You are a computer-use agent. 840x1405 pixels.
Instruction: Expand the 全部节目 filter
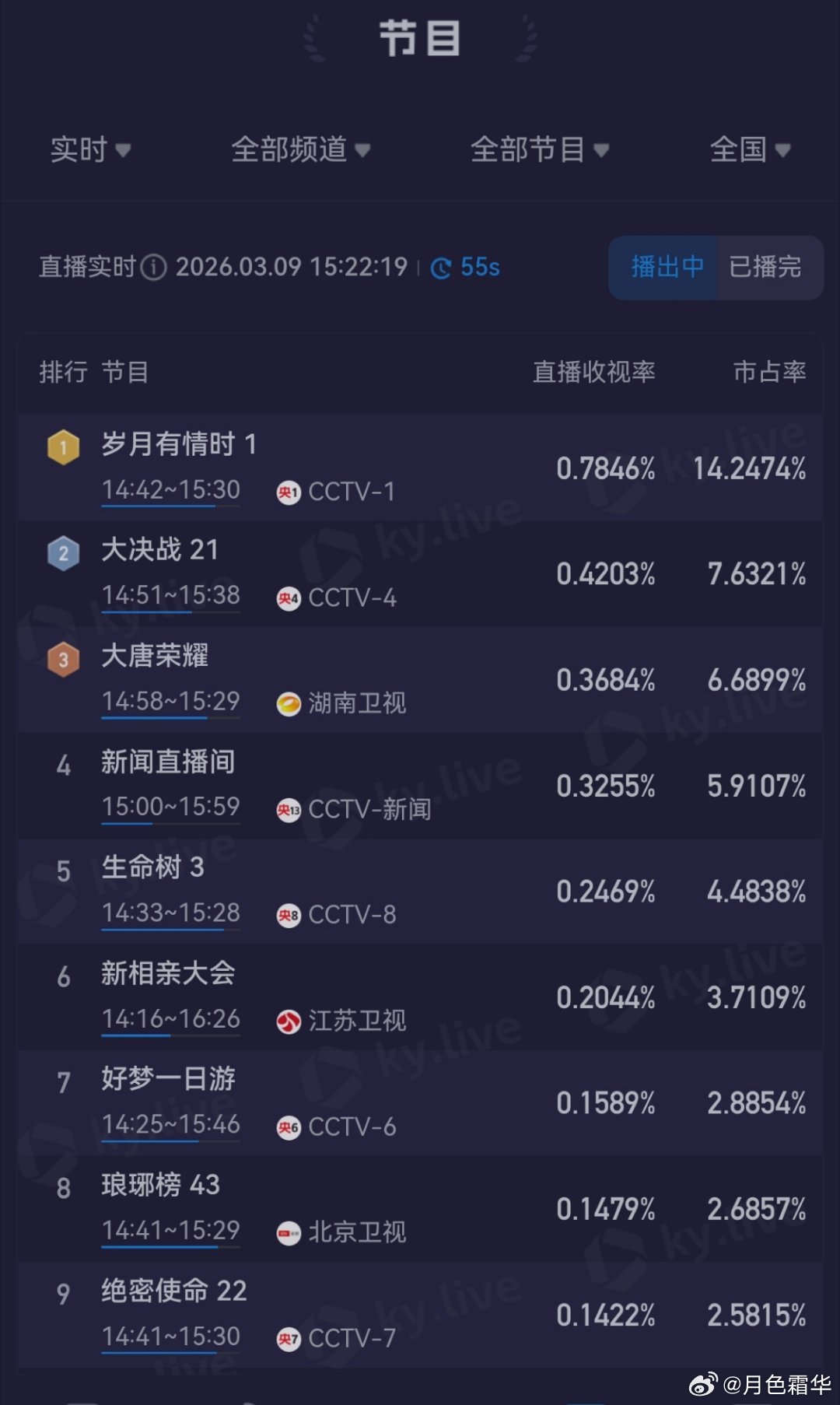click(538, 152)
